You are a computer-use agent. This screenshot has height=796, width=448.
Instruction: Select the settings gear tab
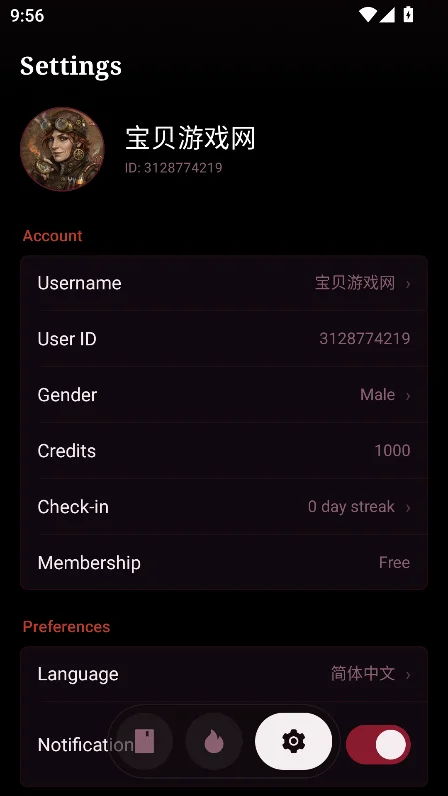(294, 742)
